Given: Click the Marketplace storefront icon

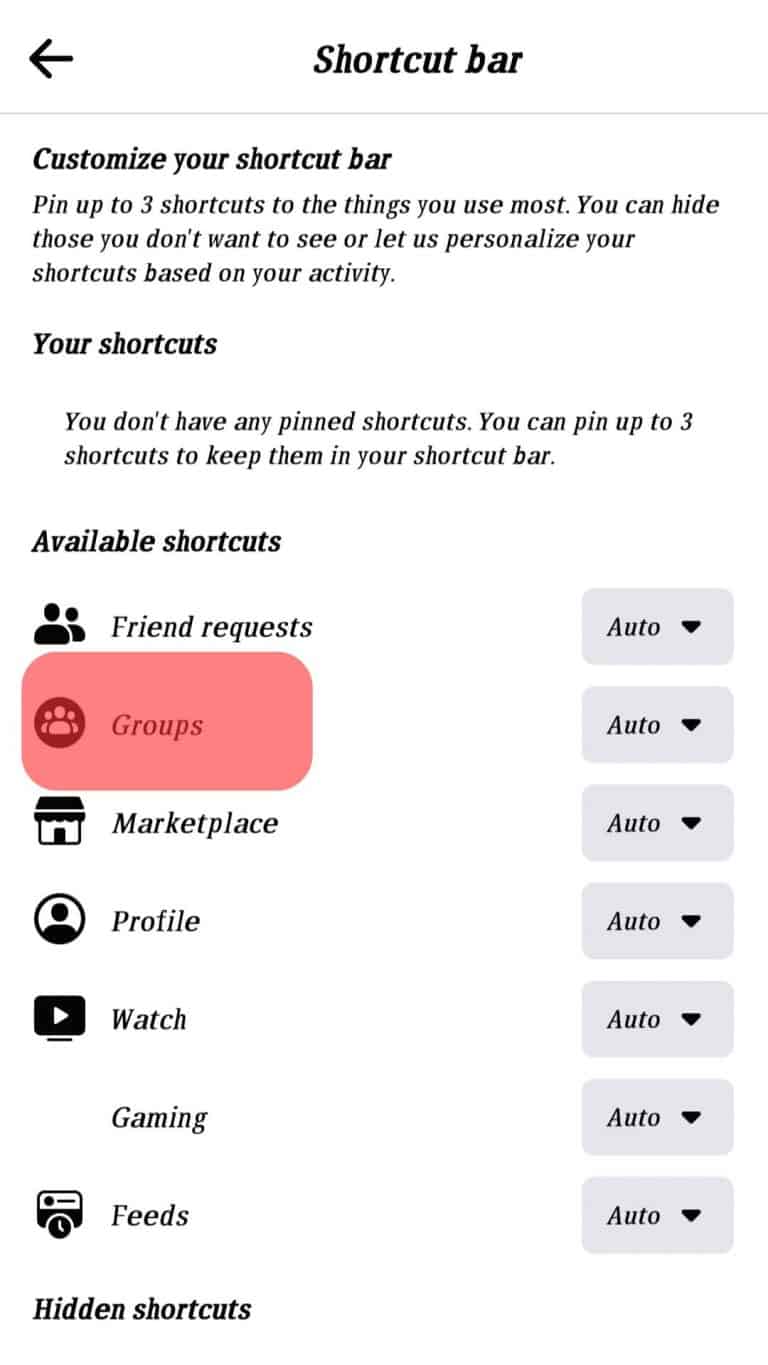Looking at the screenshot, I should coord(60,822).
